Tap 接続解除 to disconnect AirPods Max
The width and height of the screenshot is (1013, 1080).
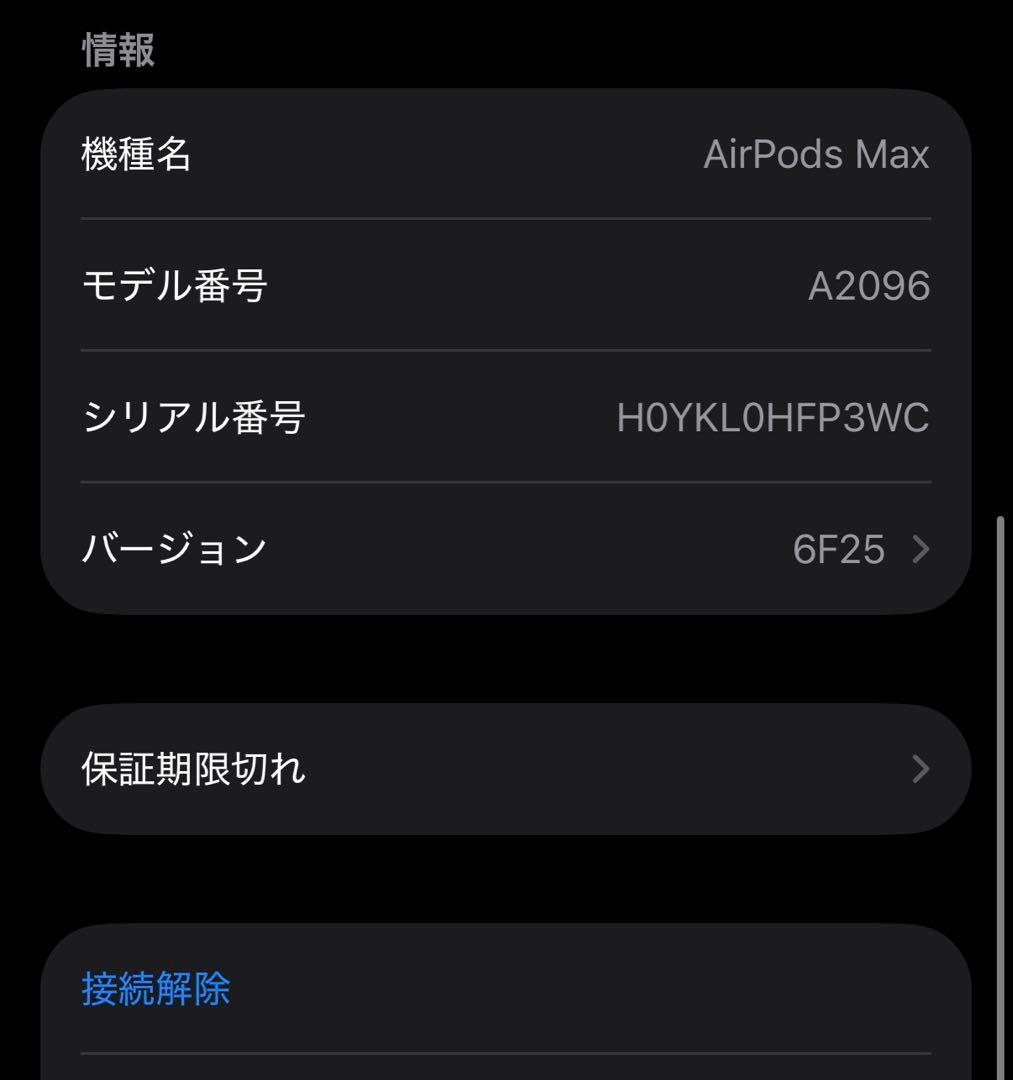(155, 990)
